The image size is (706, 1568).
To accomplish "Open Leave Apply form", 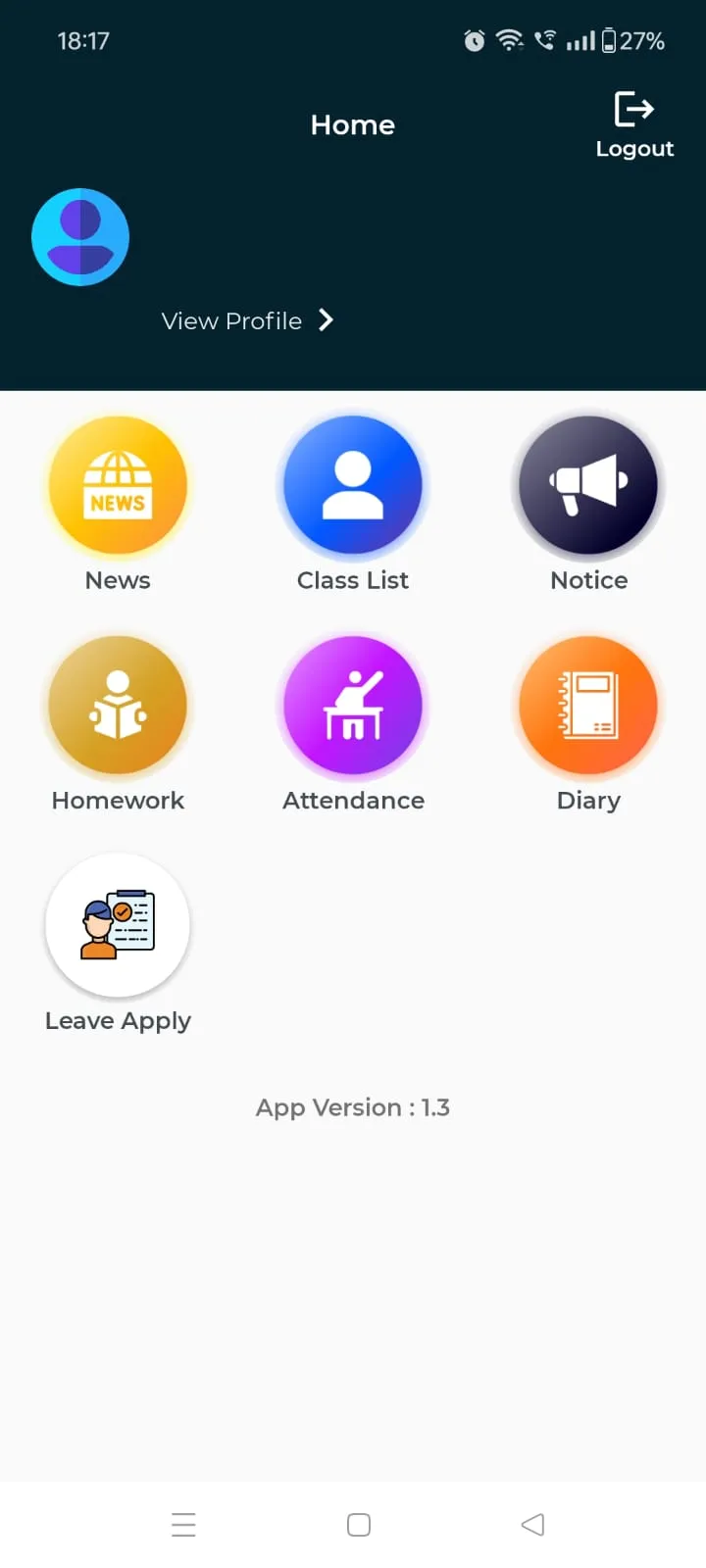I will 118,925.
